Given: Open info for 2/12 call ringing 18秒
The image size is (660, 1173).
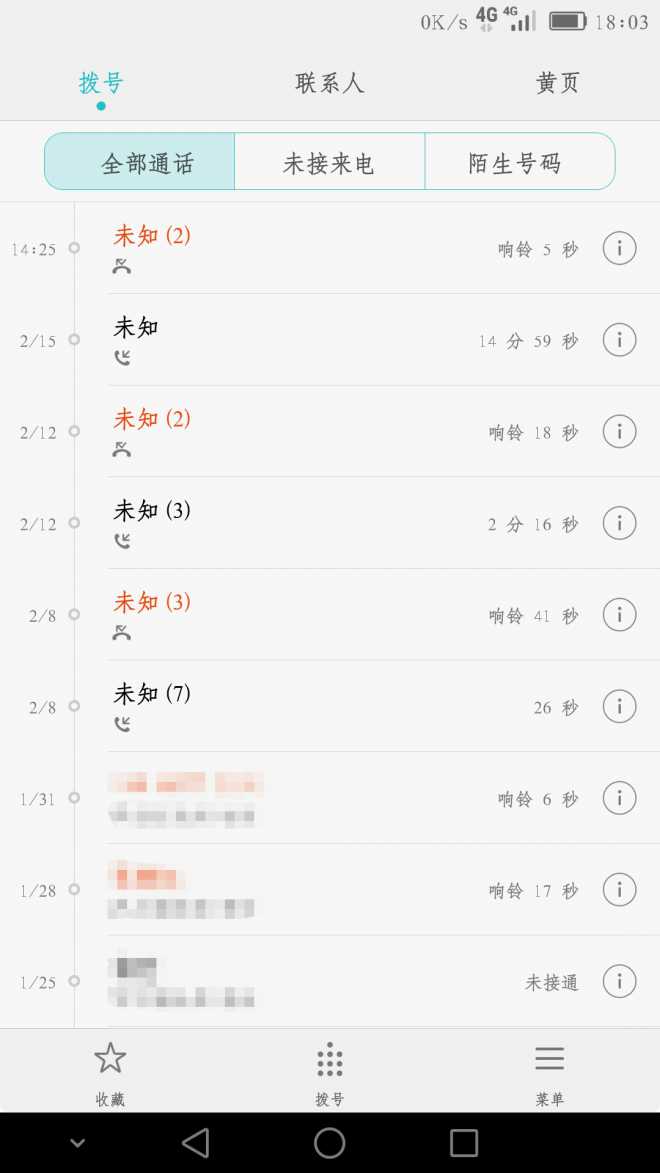Looking at the screenshot, I should point(619,431).
